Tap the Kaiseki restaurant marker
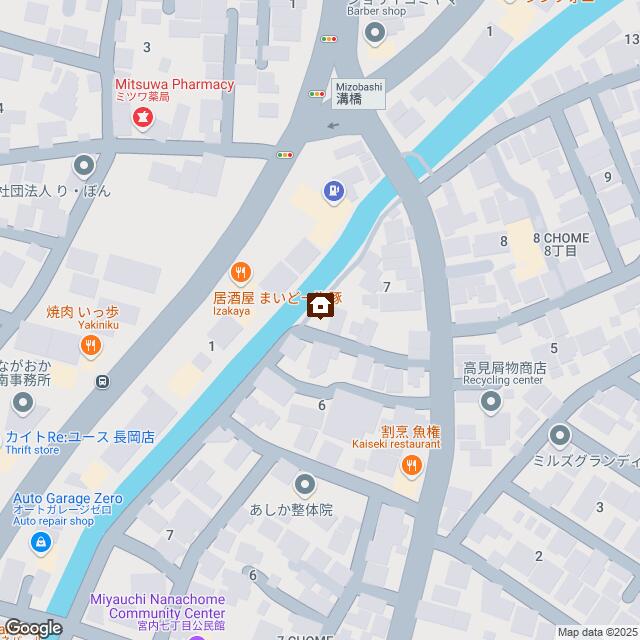640x640 pixels. [x=409, y=465]
